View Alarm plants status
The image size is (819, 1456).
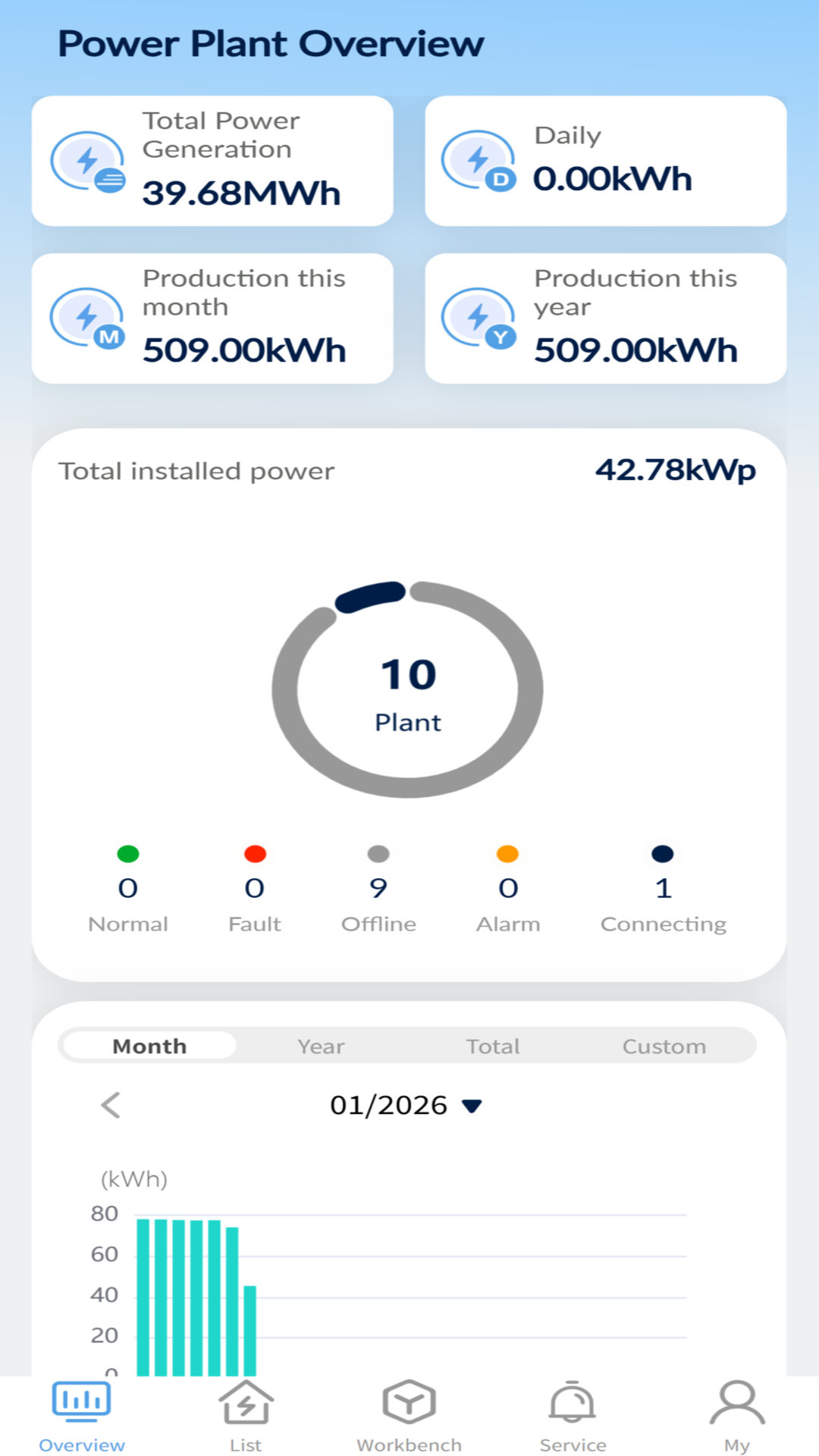tap(508, 889)
